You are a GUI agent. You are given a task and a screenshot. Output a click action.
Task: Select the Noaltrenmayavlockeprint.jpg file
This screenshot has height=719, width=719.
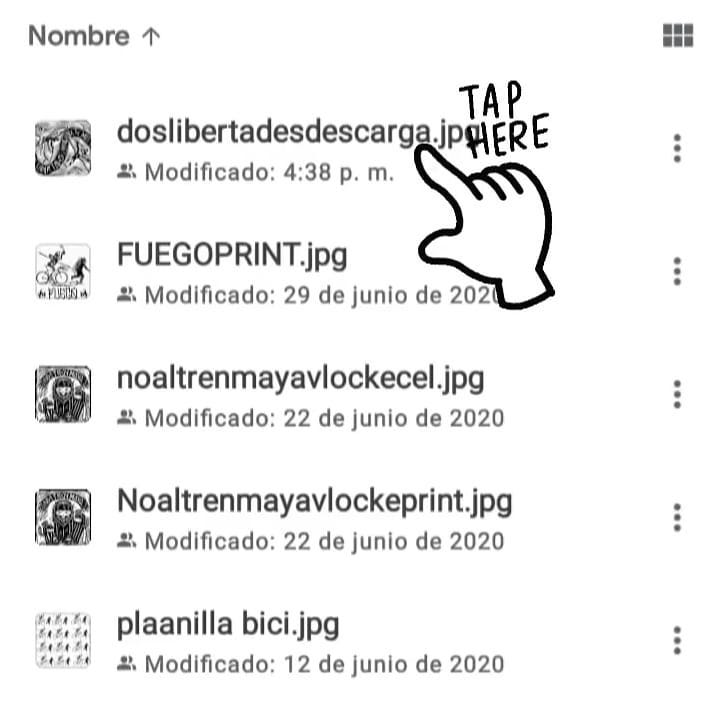(314, 502)
